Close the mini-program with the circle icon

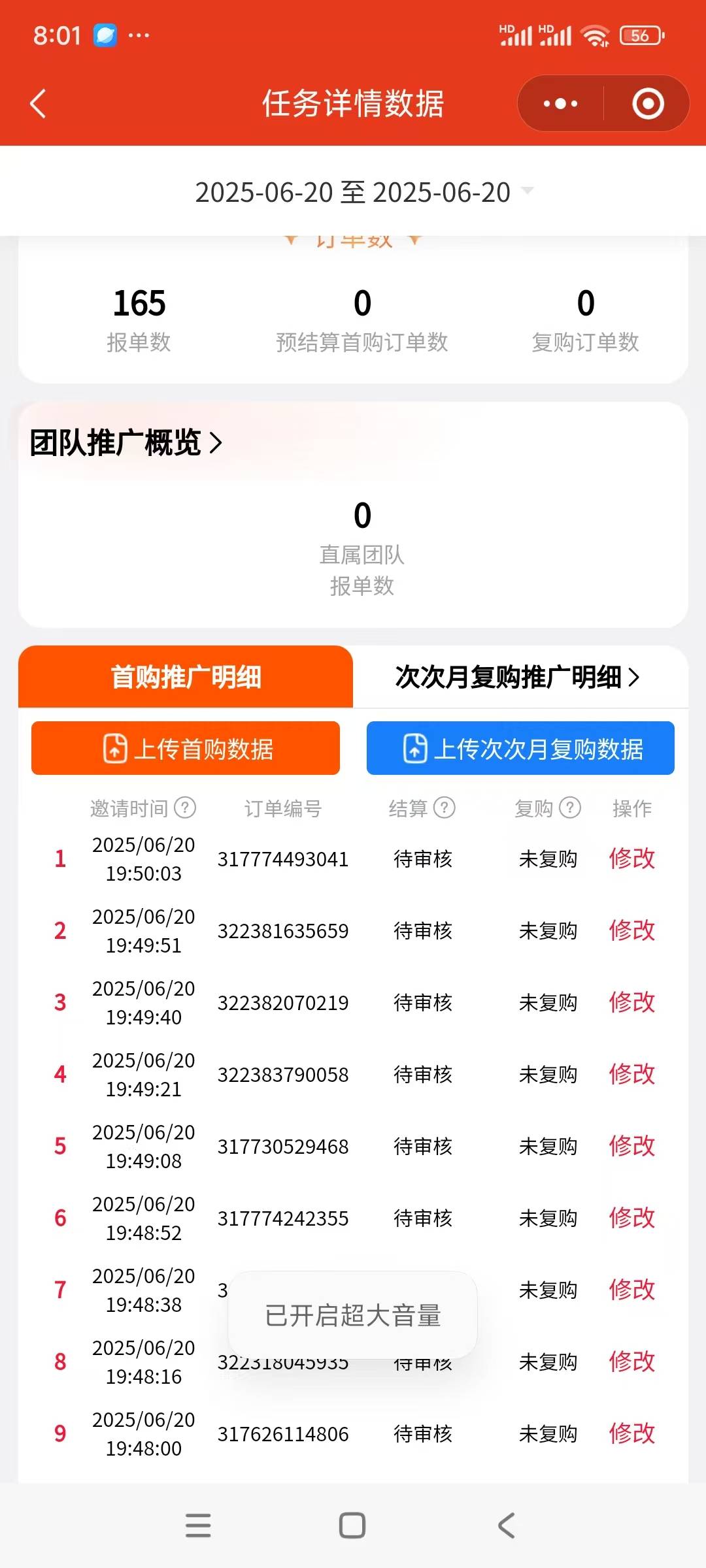(x=648, y=104)
